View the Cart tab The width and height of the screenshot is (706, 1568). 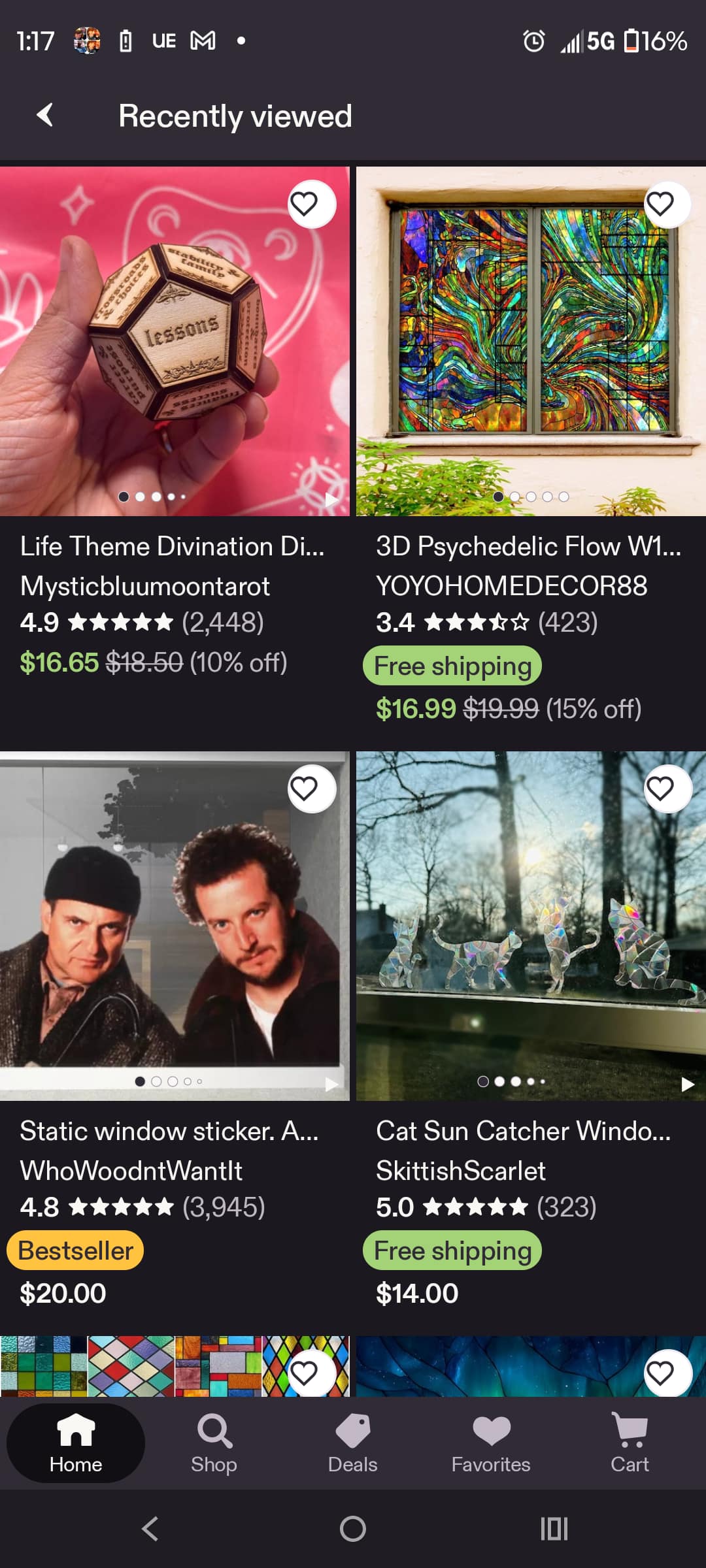(629, 1443)
